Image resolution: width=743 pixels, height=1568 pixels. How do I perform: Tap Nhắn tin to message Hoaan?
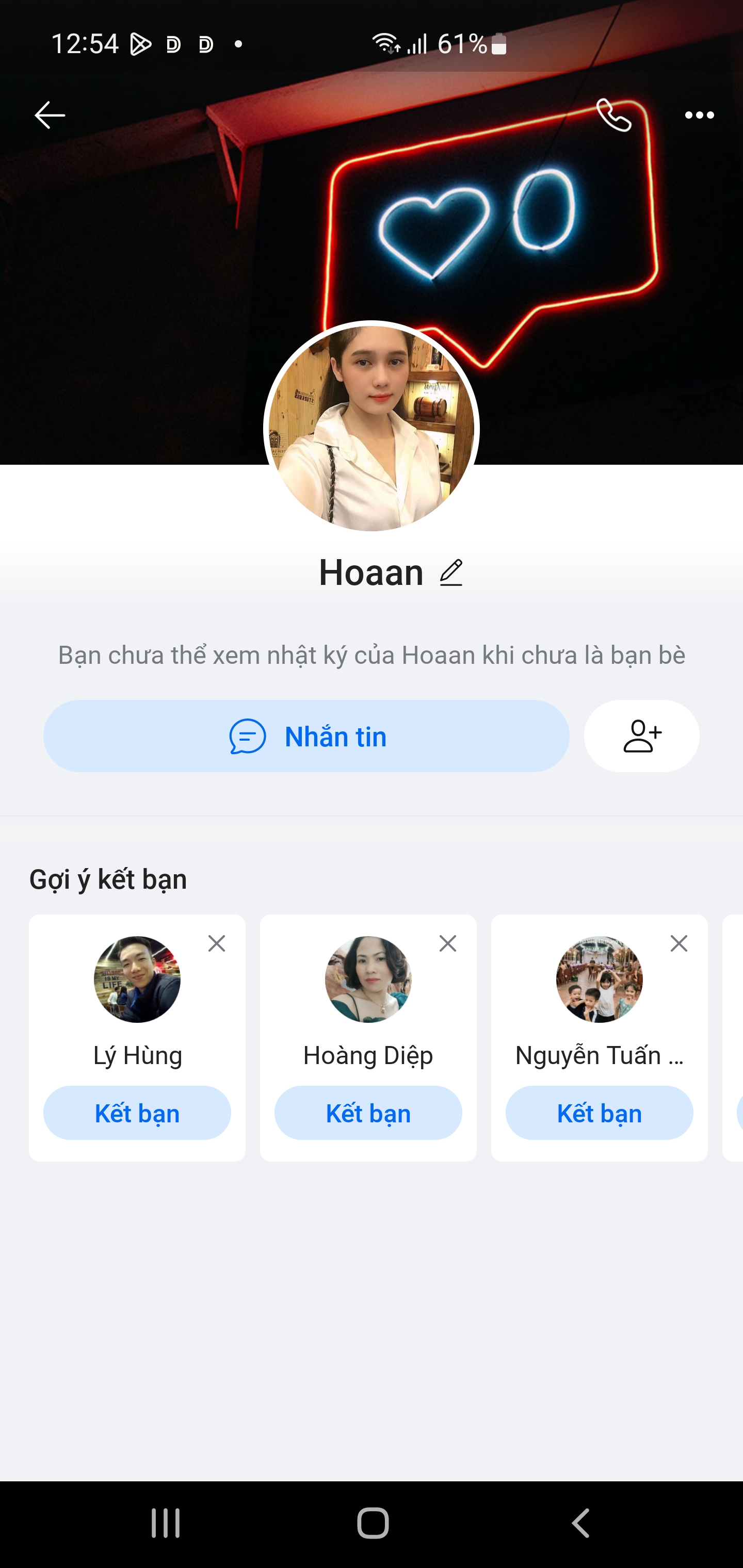tap(306, 736)
